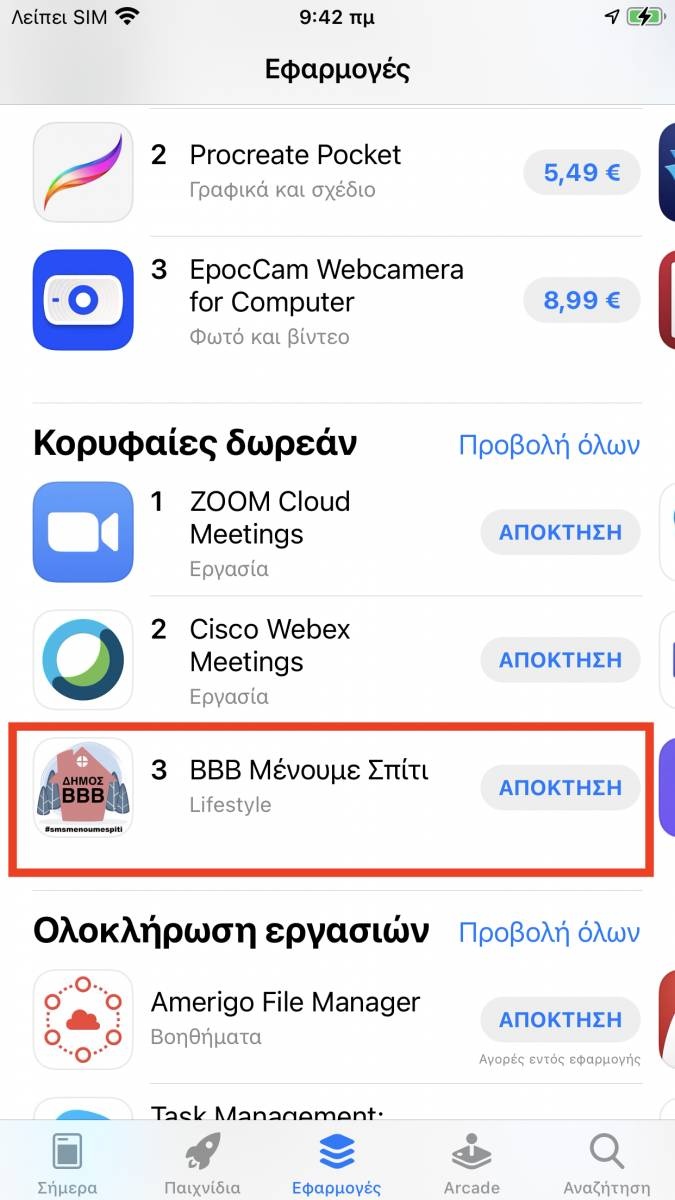675x1200 pixels.
Task: Get Amerigo File Manager
Action: pyautogui.click(x=560, y=1020)
